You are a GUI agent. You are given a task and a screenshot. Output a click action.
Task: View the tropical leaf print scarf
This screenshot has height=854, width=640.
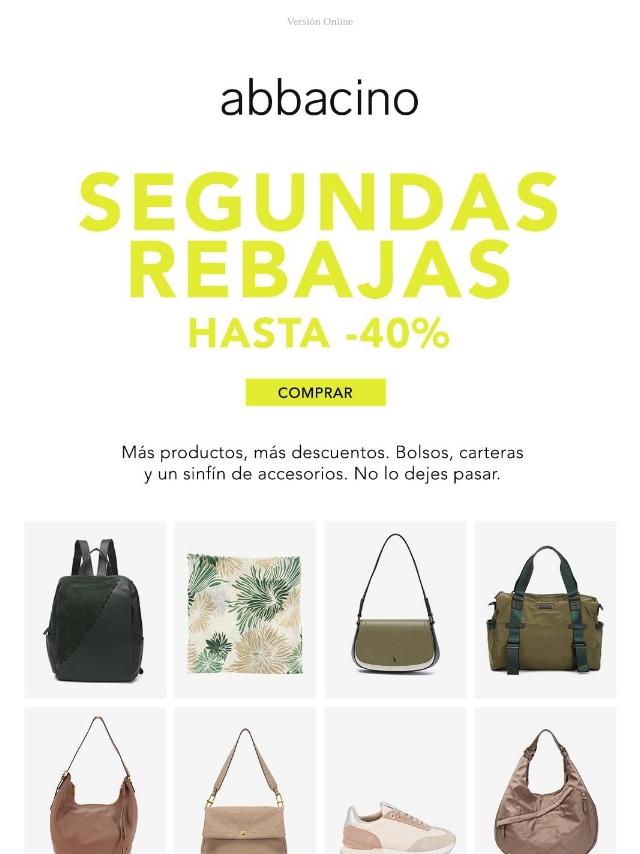click(245, 610)
